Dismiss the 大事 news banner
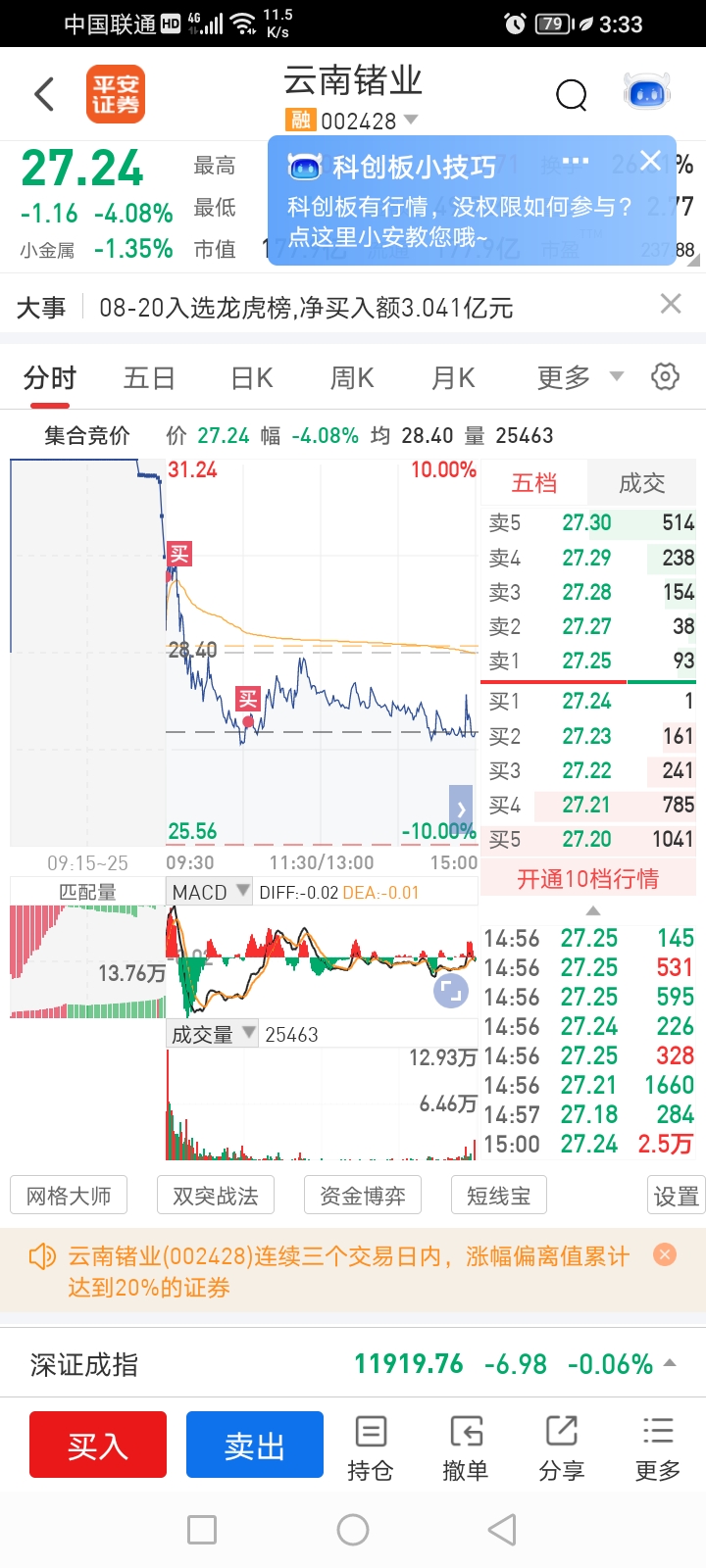Viewport: 706px width, 1568px height. pyautogui.click(x=671, y=305)
